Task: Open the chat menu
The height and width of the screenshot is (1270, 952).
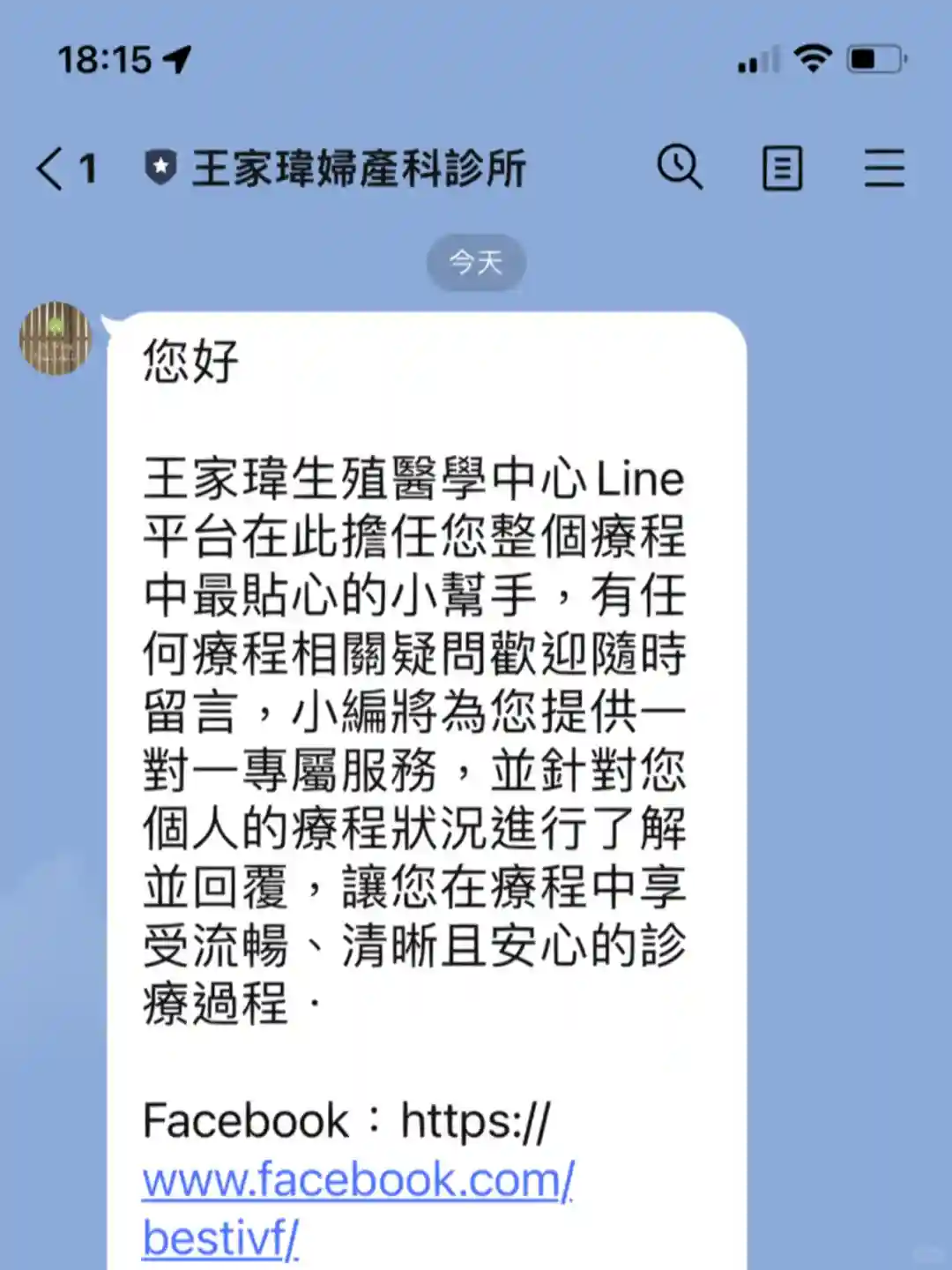Action: coord(883,168)
